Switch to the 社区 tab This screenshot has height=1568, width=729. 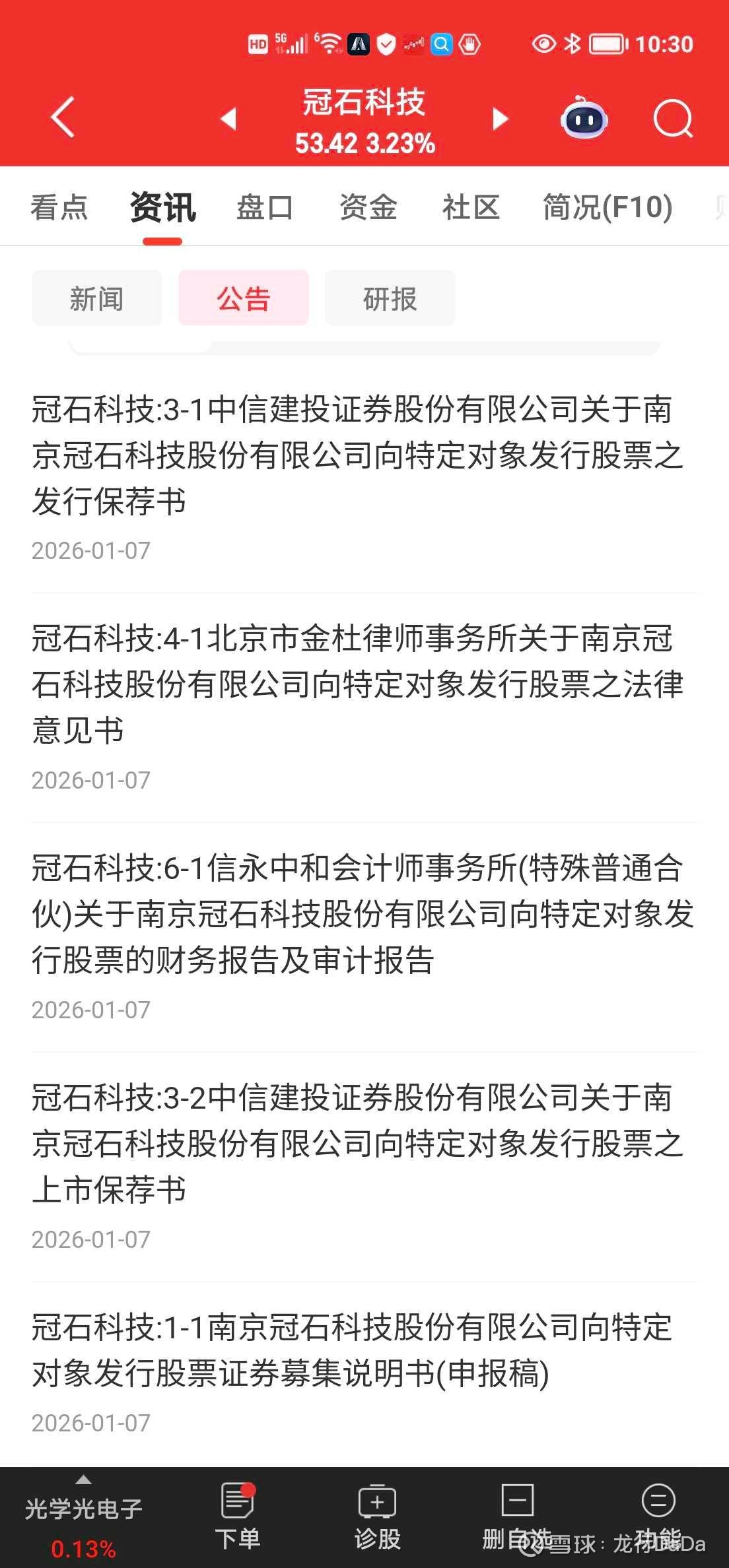pos(471,207)
